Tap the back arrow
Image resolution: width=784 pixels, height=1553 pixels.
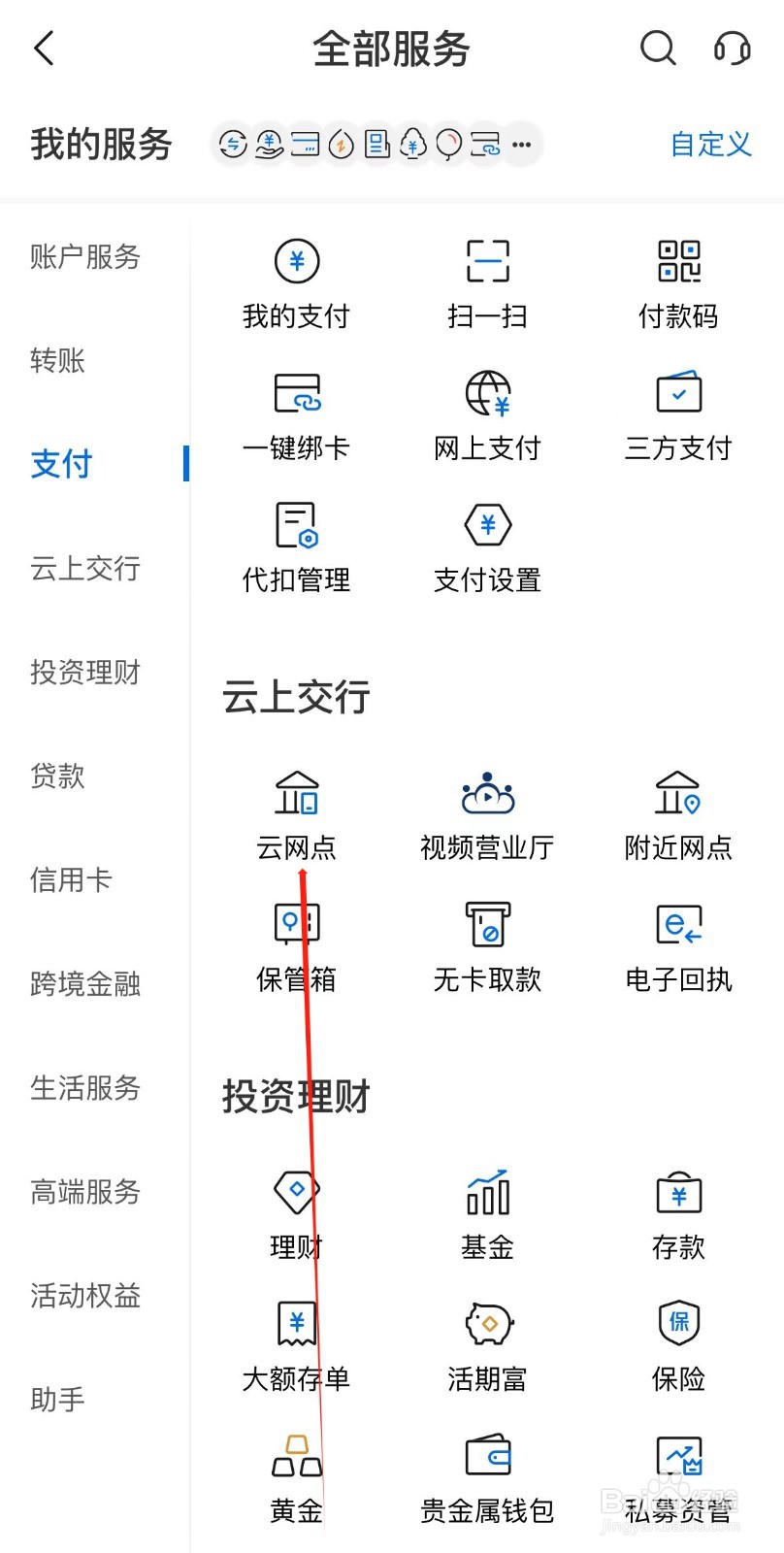(43, 47)
